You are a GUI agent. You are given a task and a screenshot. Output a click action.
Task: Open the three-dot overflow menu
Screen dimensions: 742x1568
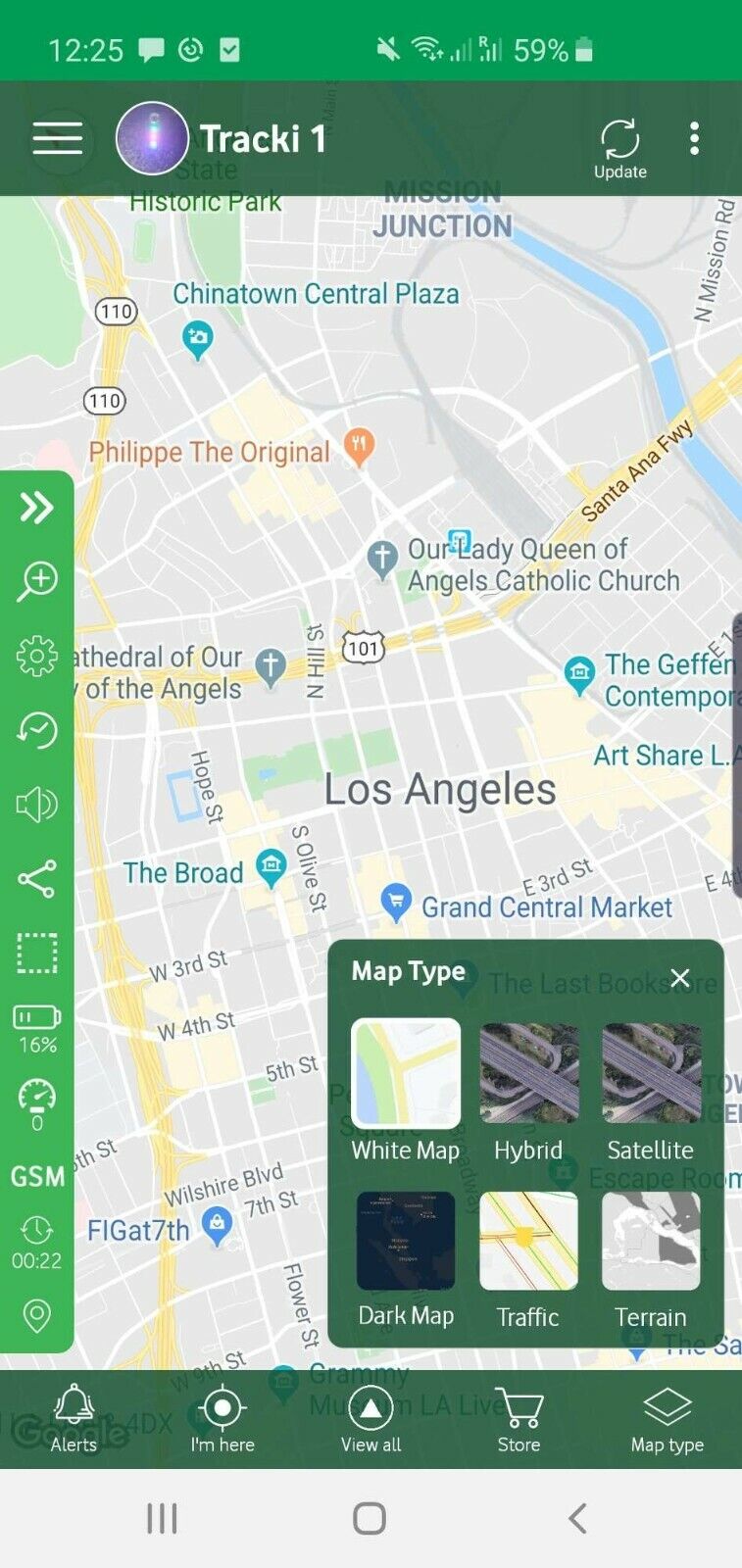(694, 138)
